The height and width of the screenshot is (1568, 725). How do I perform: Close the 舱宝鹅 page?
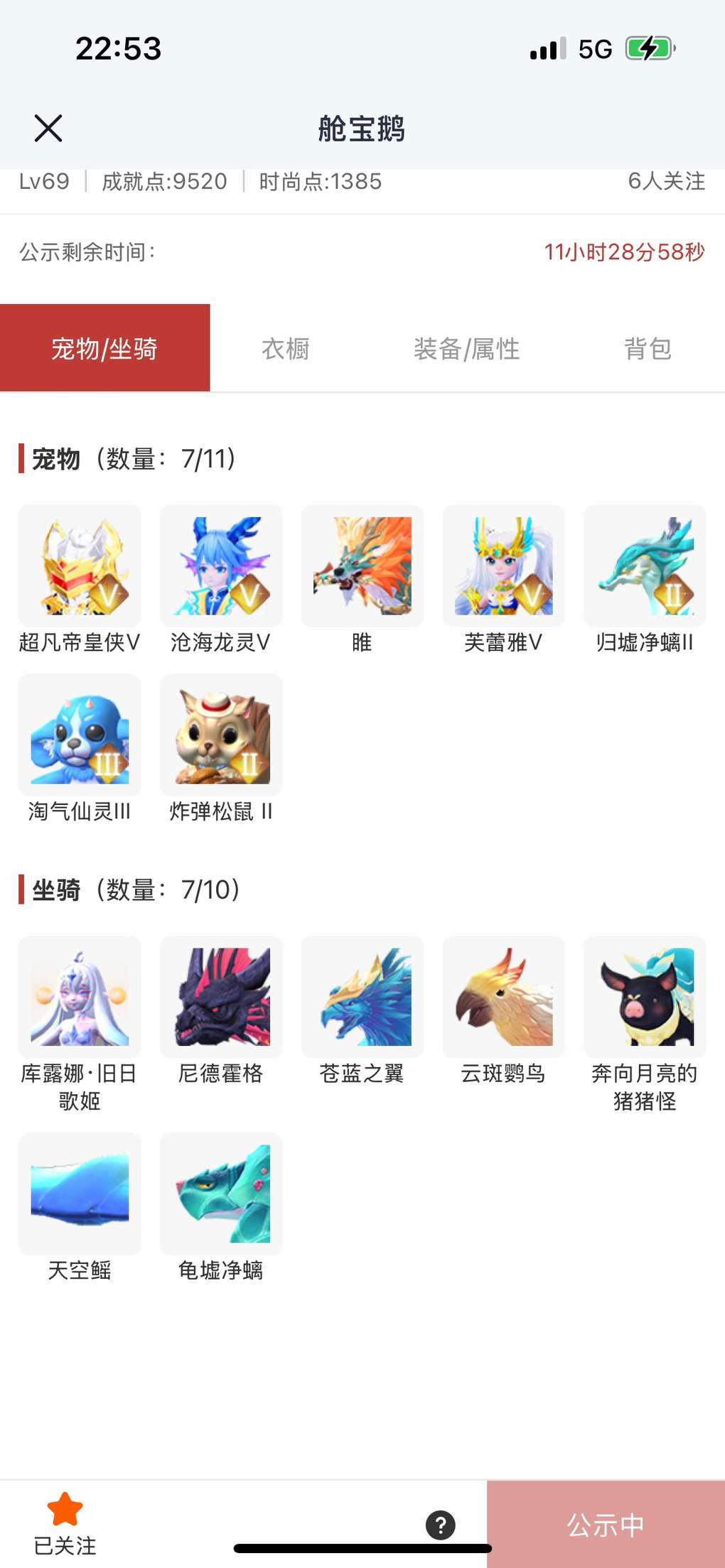click(x=48, y=129)
